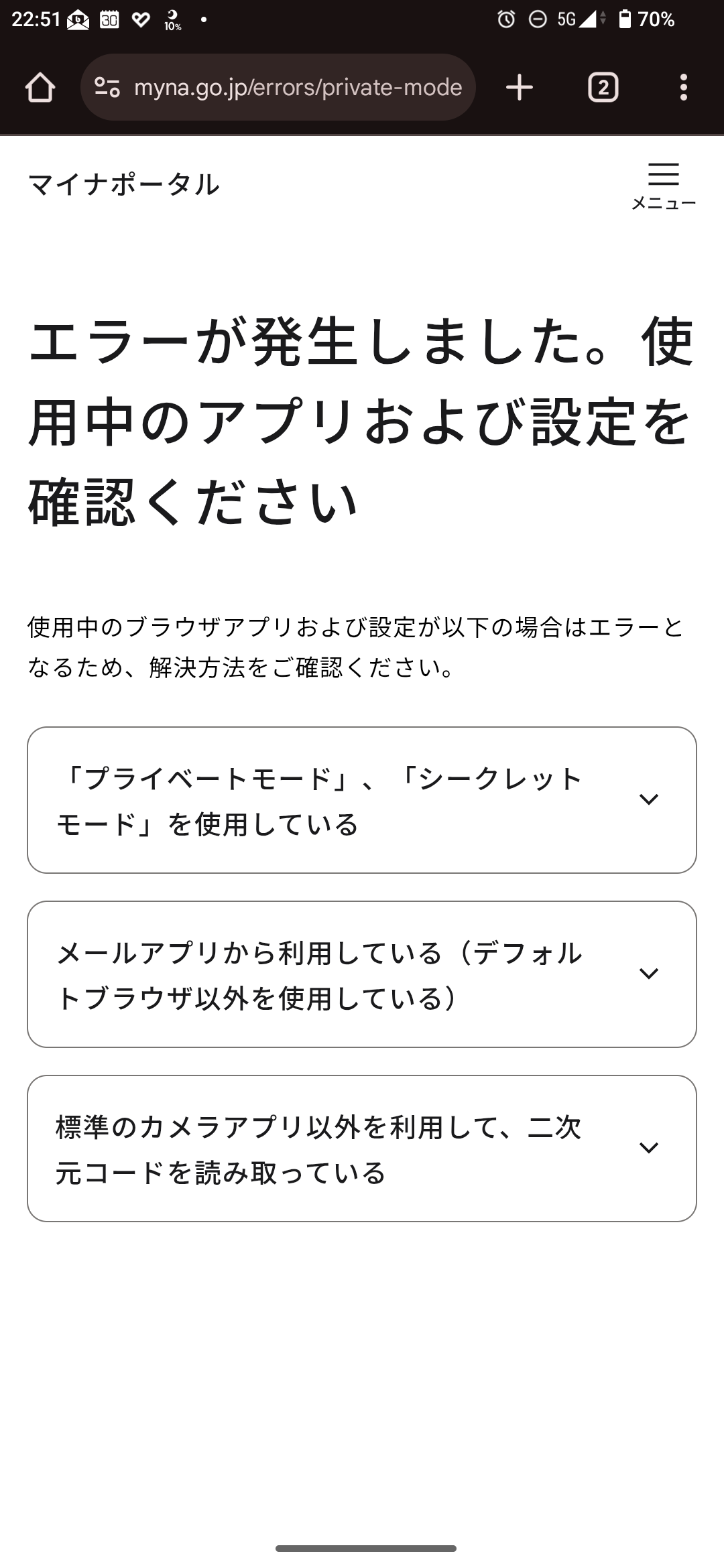Expand the 標準のカメラアプリ以外 section
Image resolution: width=724 pixels, height=1568 pixels.
362,1149
